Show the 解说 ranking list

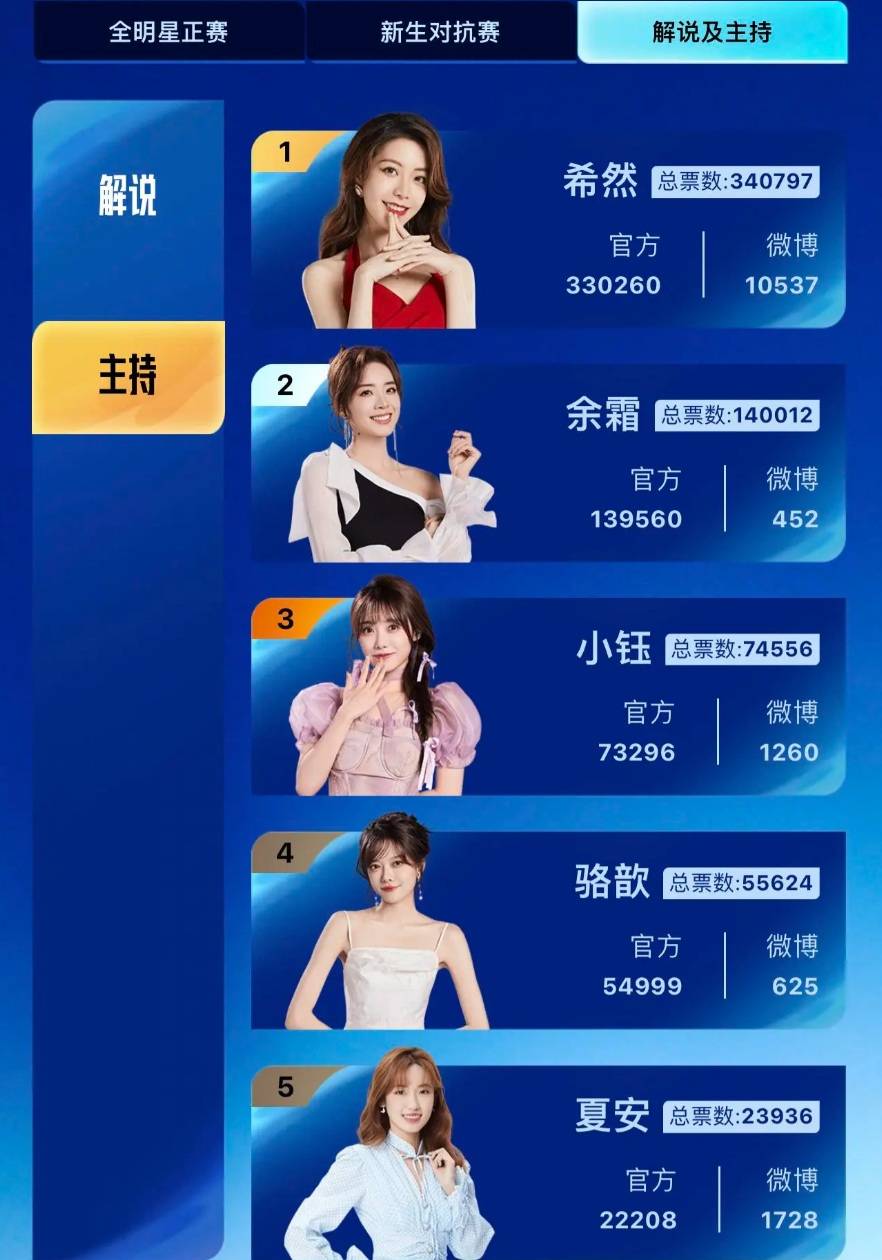[x=128, y=195]
